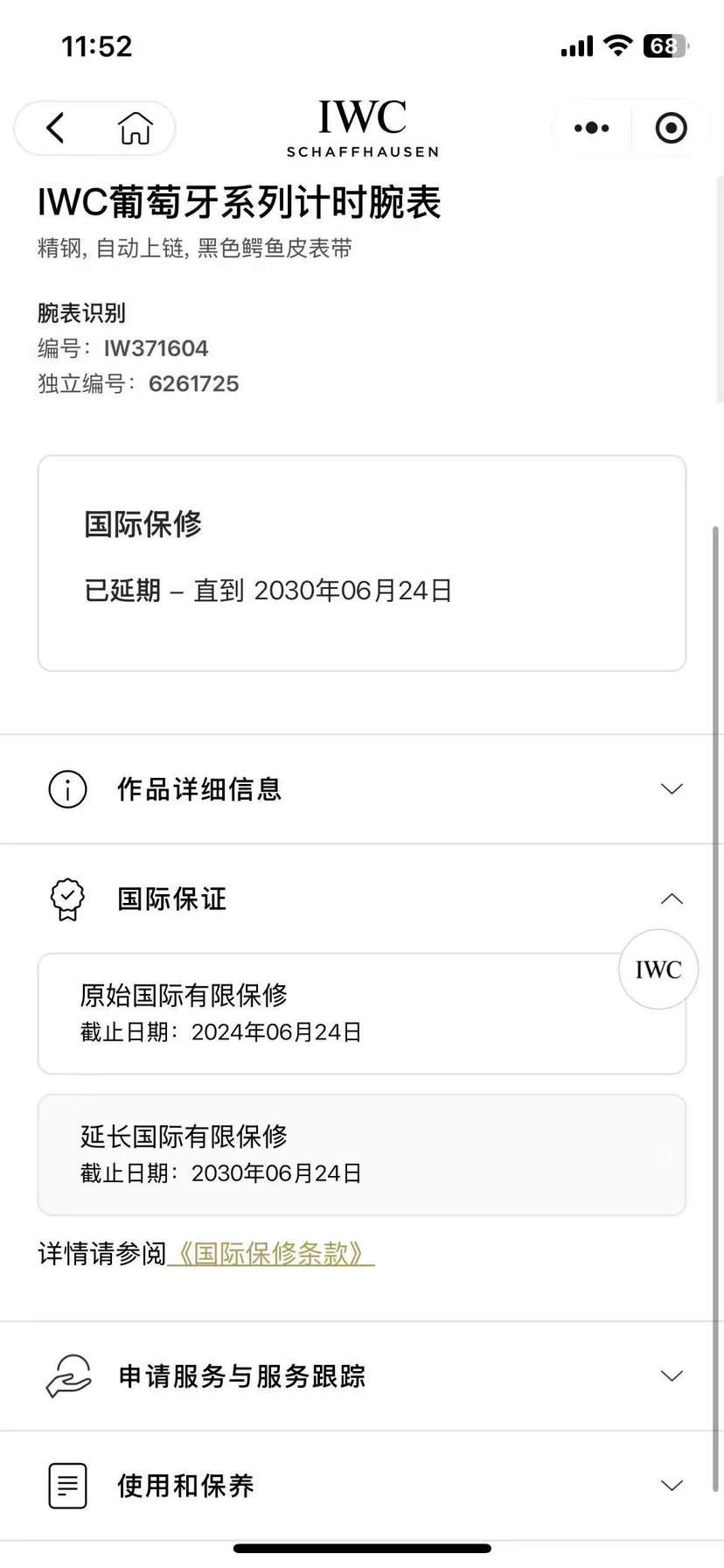Tap the floating IWC round button

click(658, 969)
